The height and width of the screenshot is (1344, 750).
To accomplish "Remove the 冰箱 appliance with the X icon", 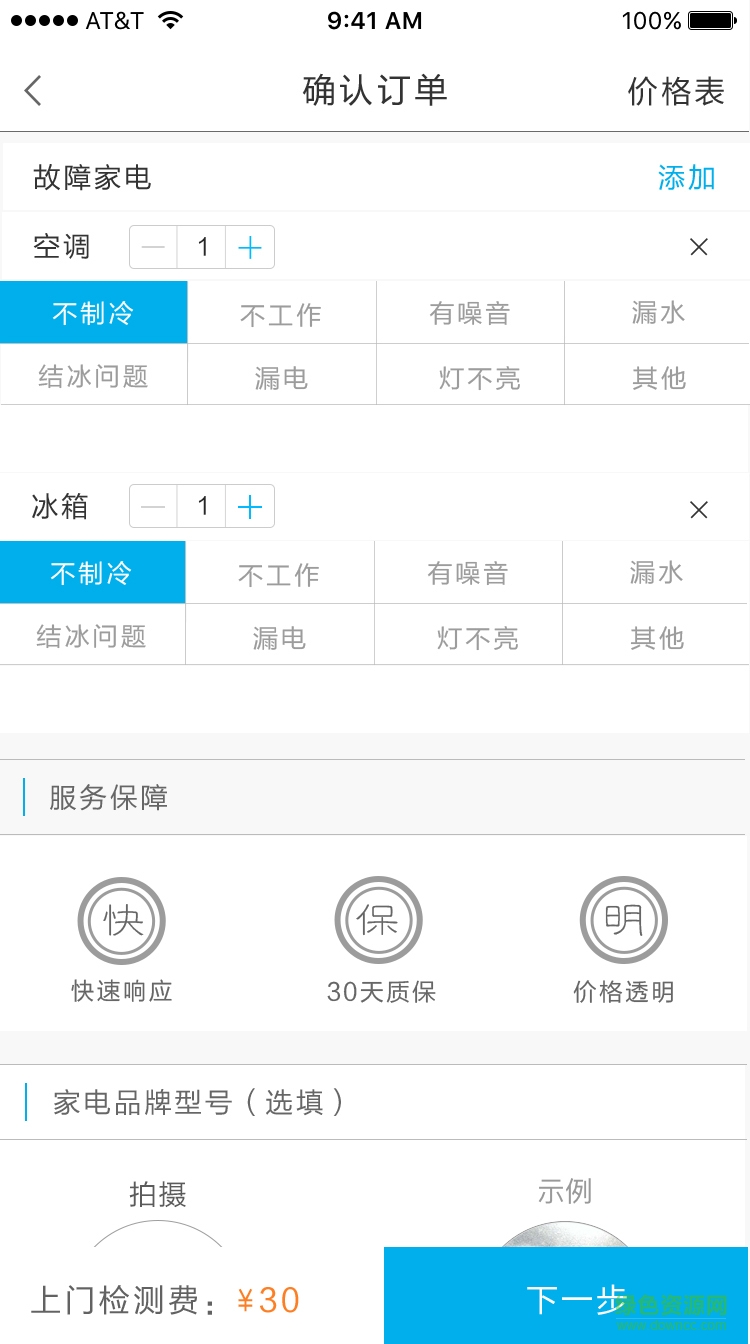I will click(x=699, y=510).
